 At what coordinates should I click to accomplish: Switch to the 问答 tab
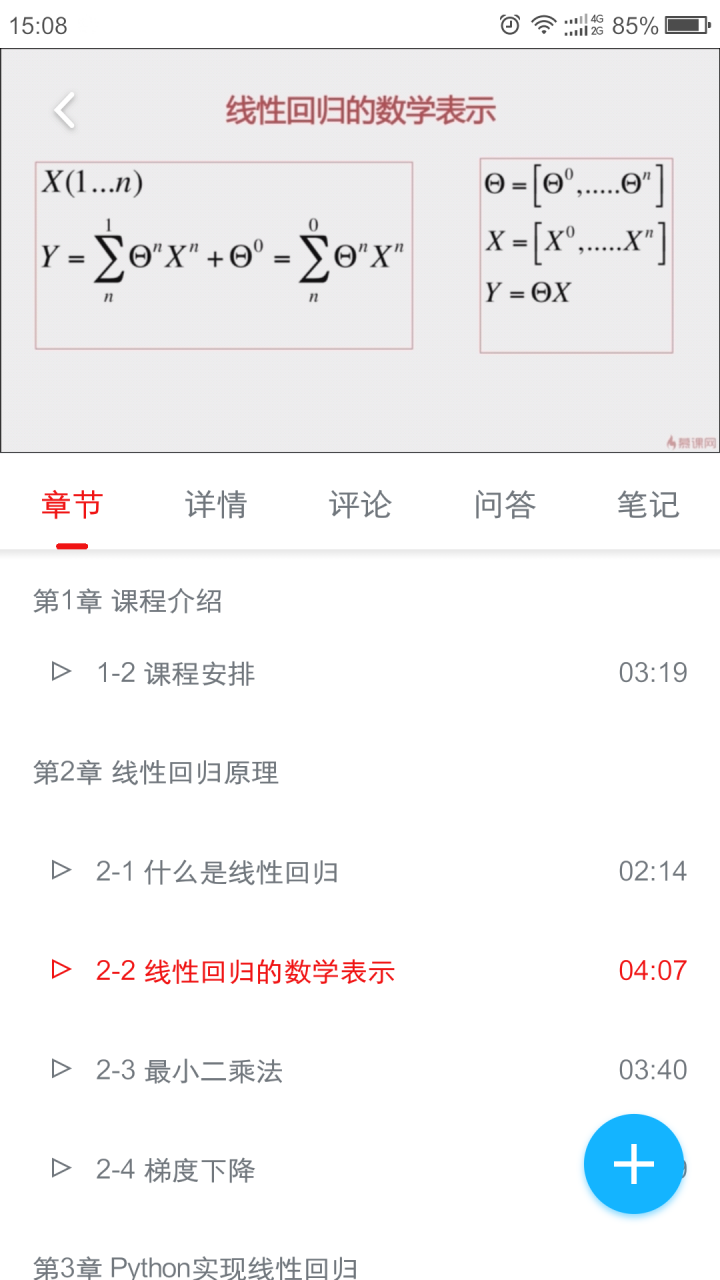[x=505, y=505]
